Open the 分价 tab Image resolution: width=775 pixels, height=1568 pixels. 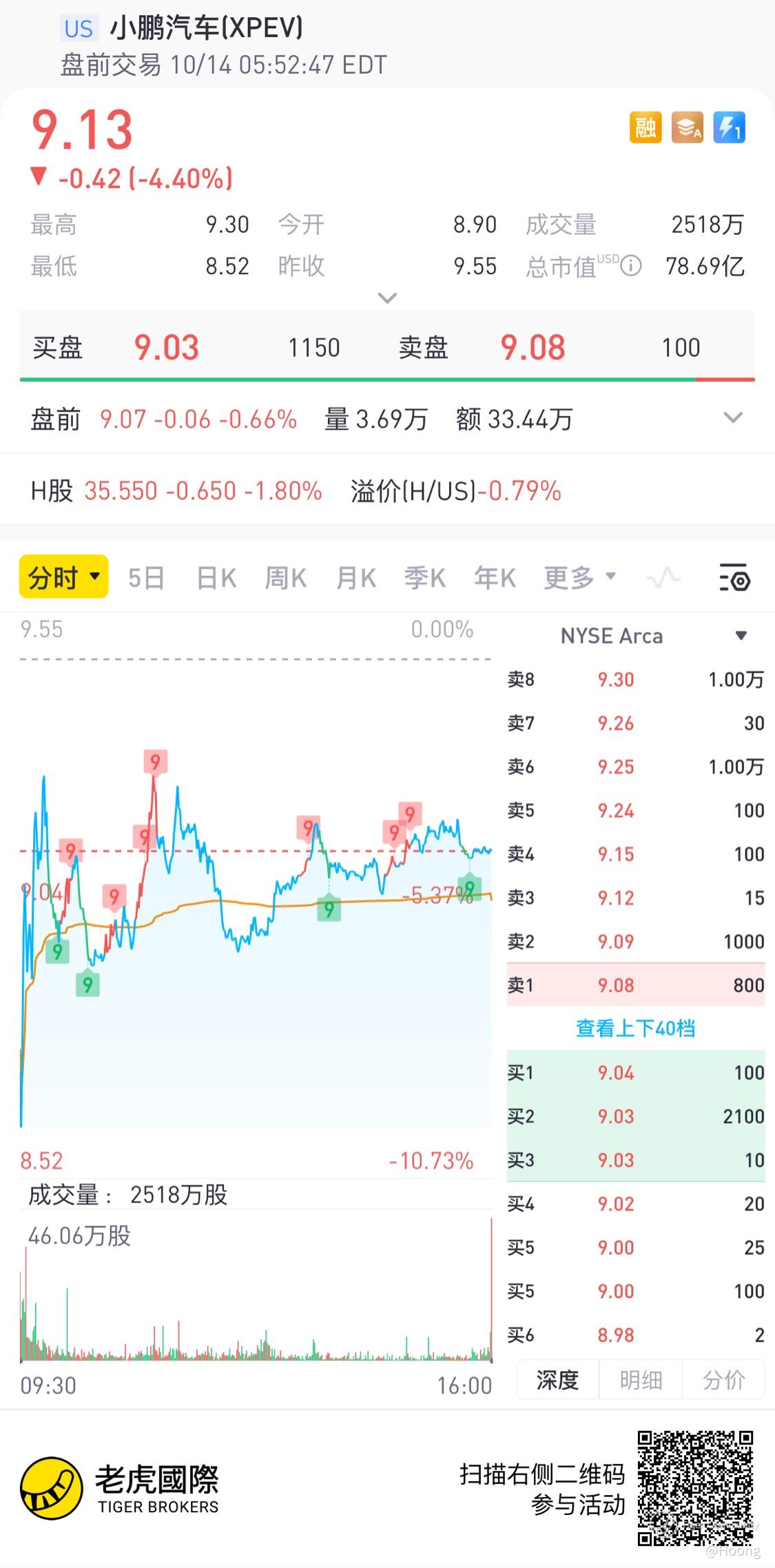click(723, 1380)
